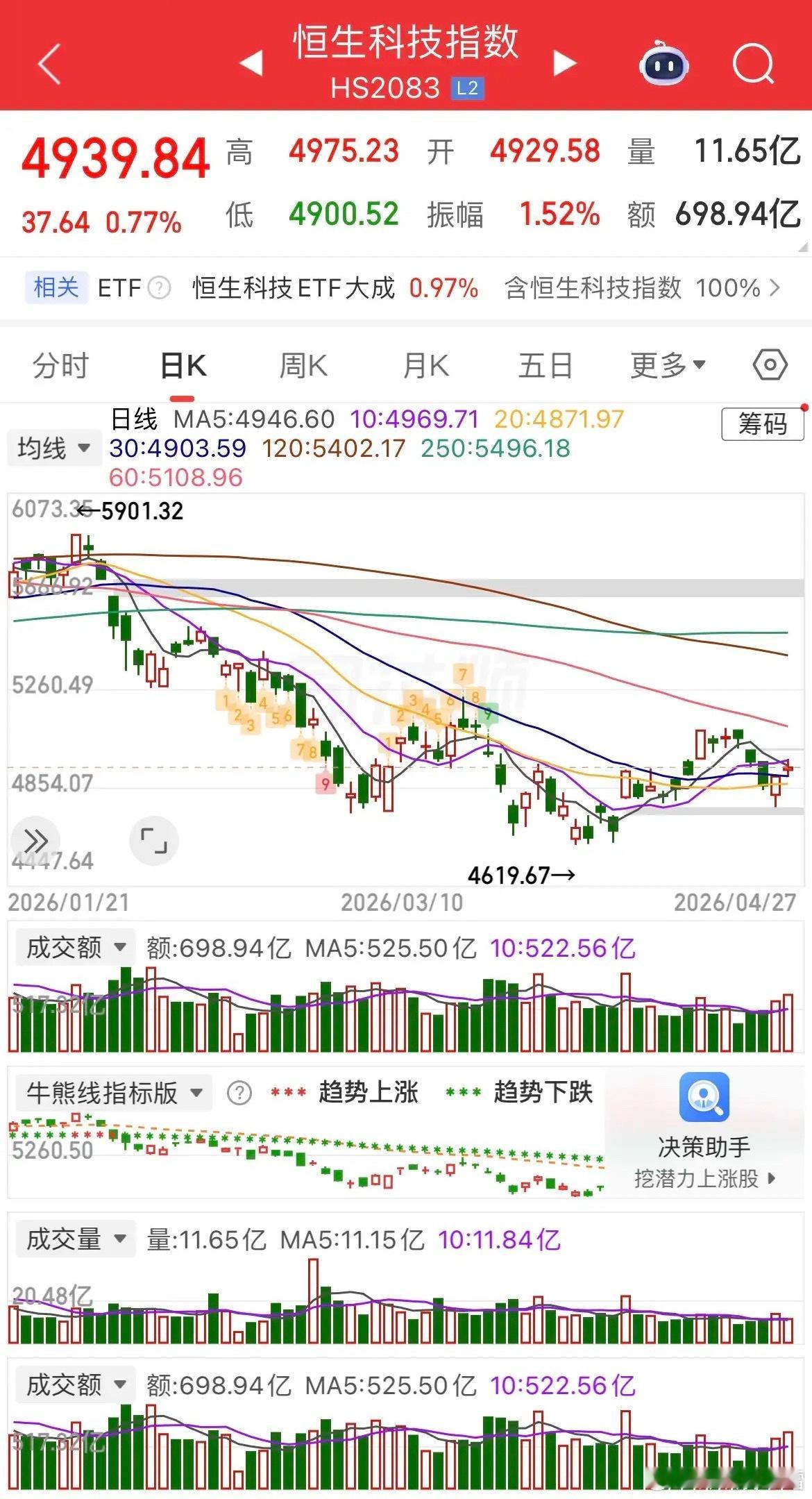Enter fullscreen chart with the square icon
The height and width of the screenshot is (1499, 812).
pos(154,841)
